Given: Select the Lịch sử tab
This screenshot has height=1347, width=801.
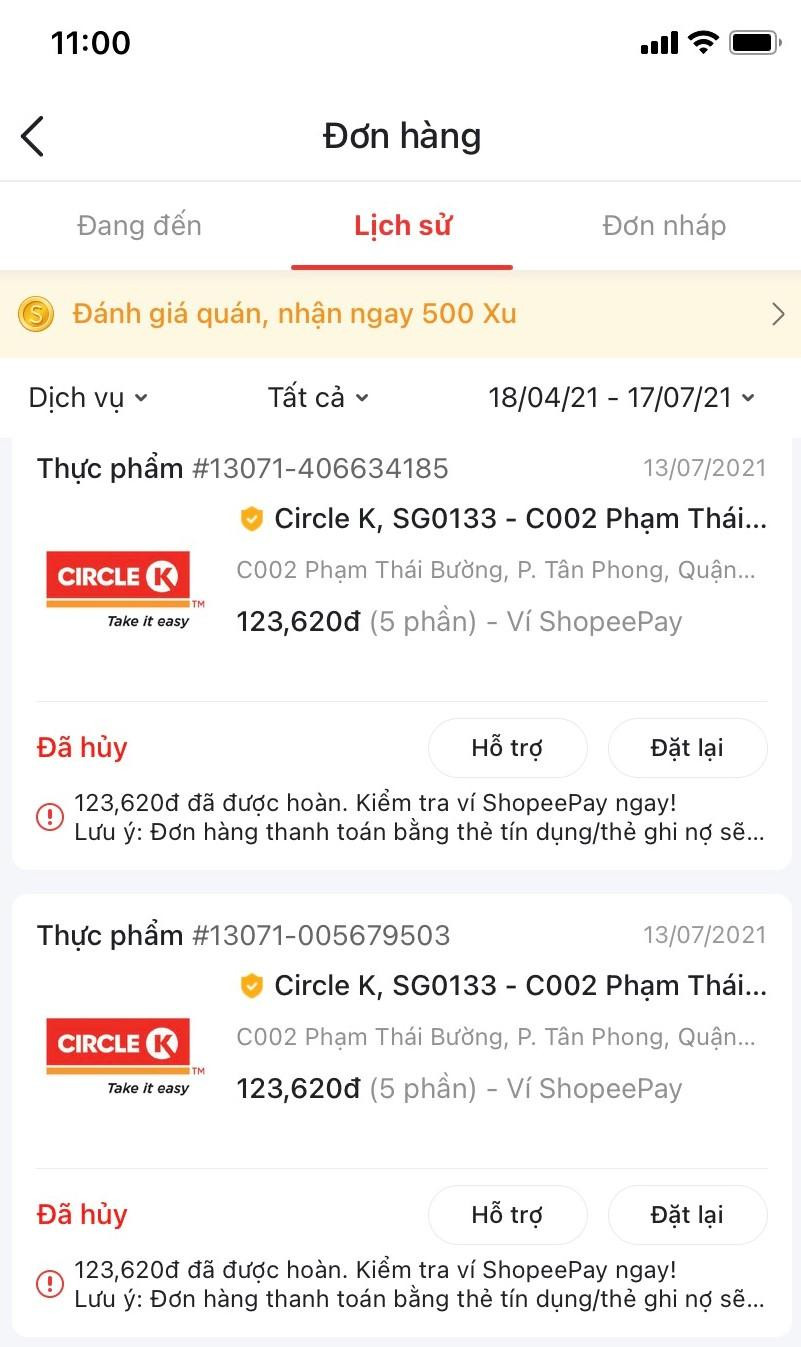Looking at the screenshot, I should click(x=402, y=225).
